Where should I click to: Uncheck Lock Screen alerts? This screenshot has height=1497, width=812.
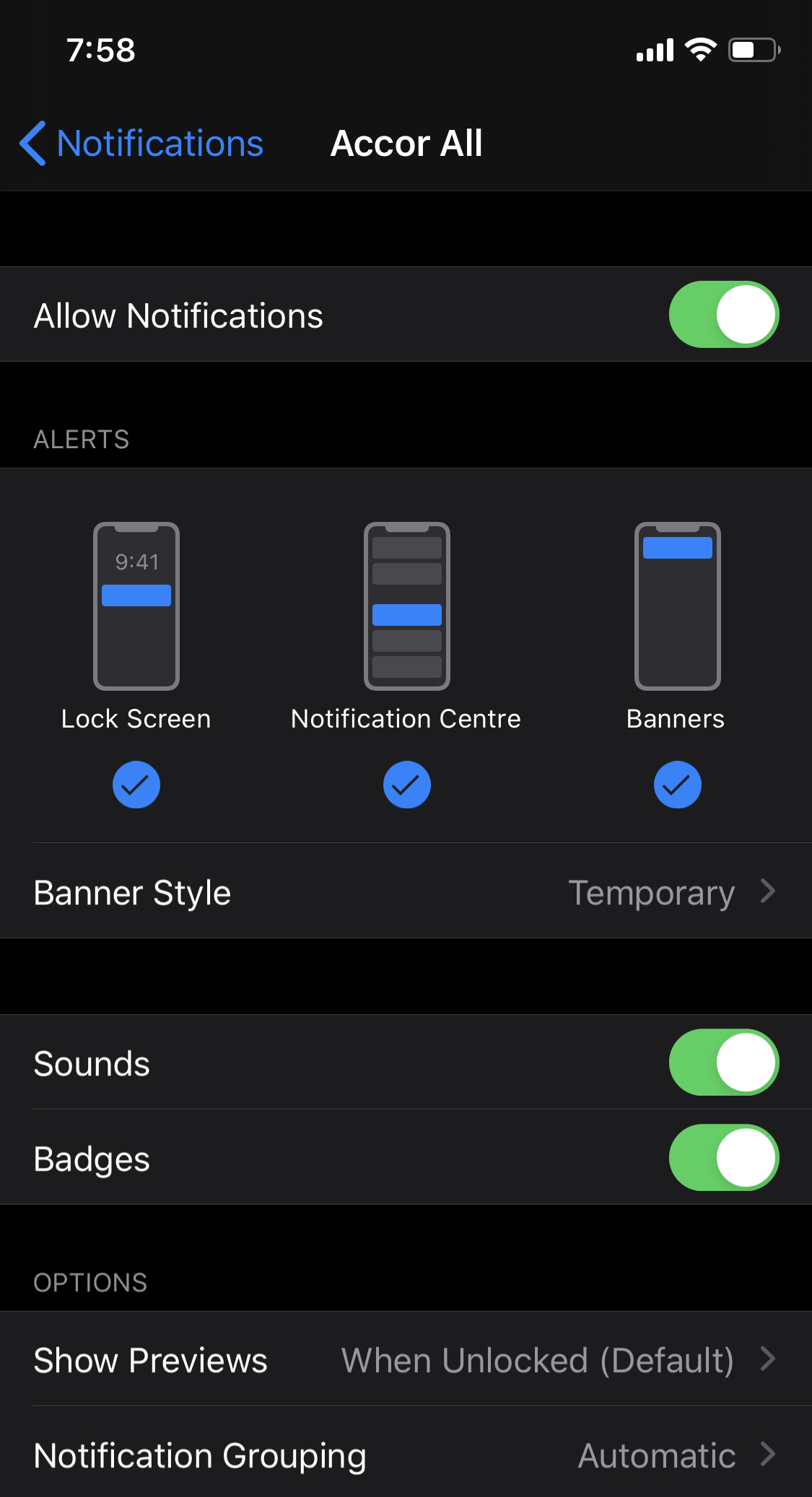[136, 784]
